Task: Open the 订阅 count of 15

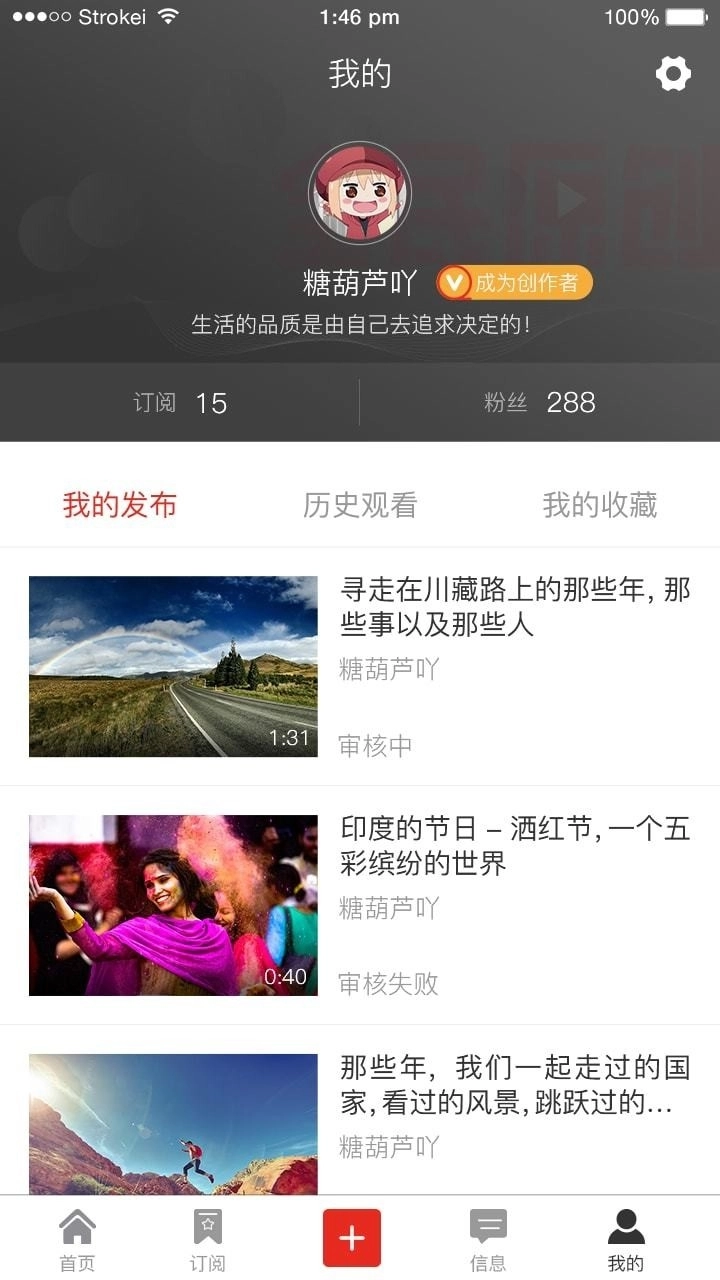Action: coord(181,403)
